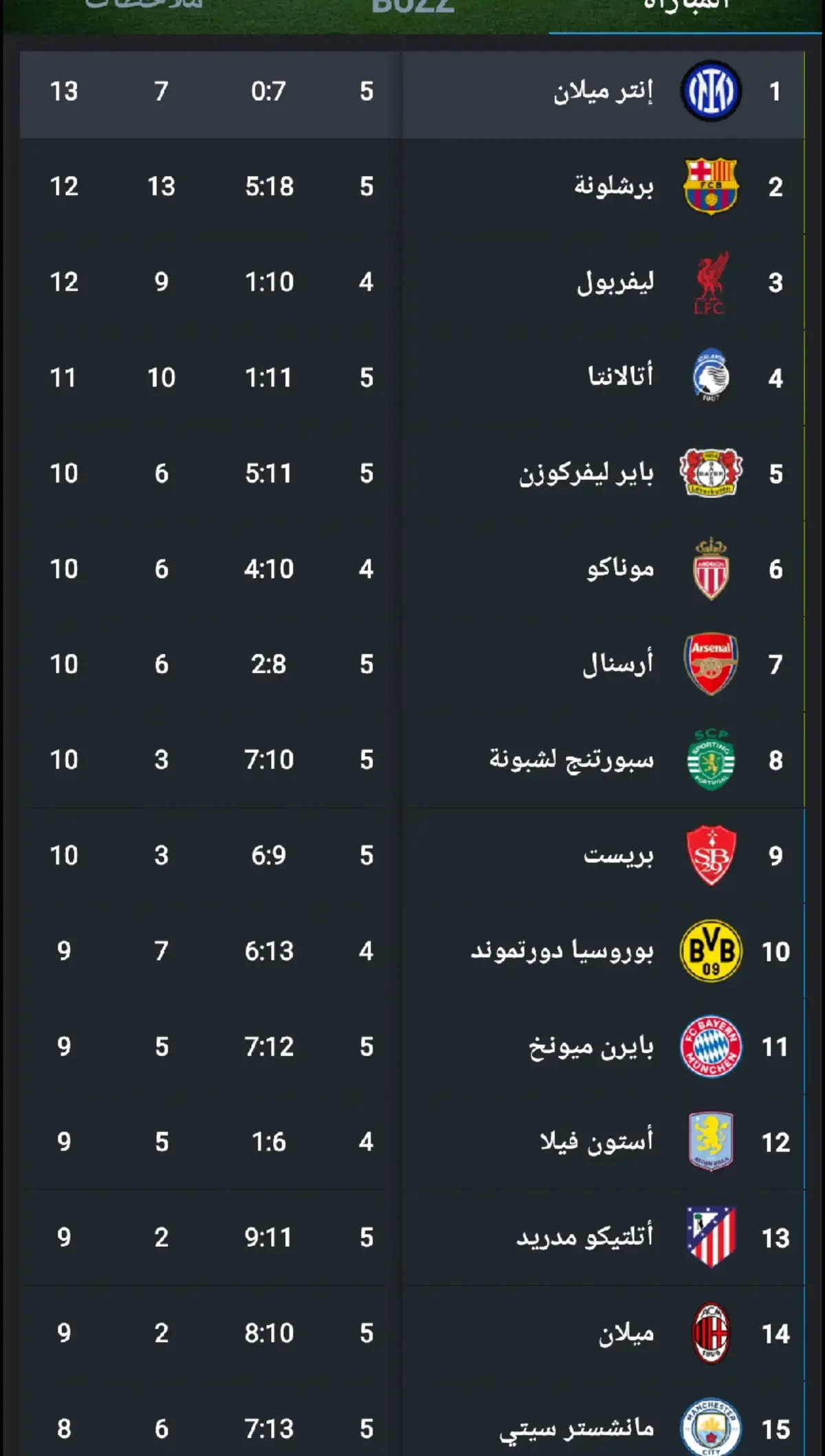View Bayer Leverkusen team details
The image size is (825, 1456).
[x=412, y=474]
